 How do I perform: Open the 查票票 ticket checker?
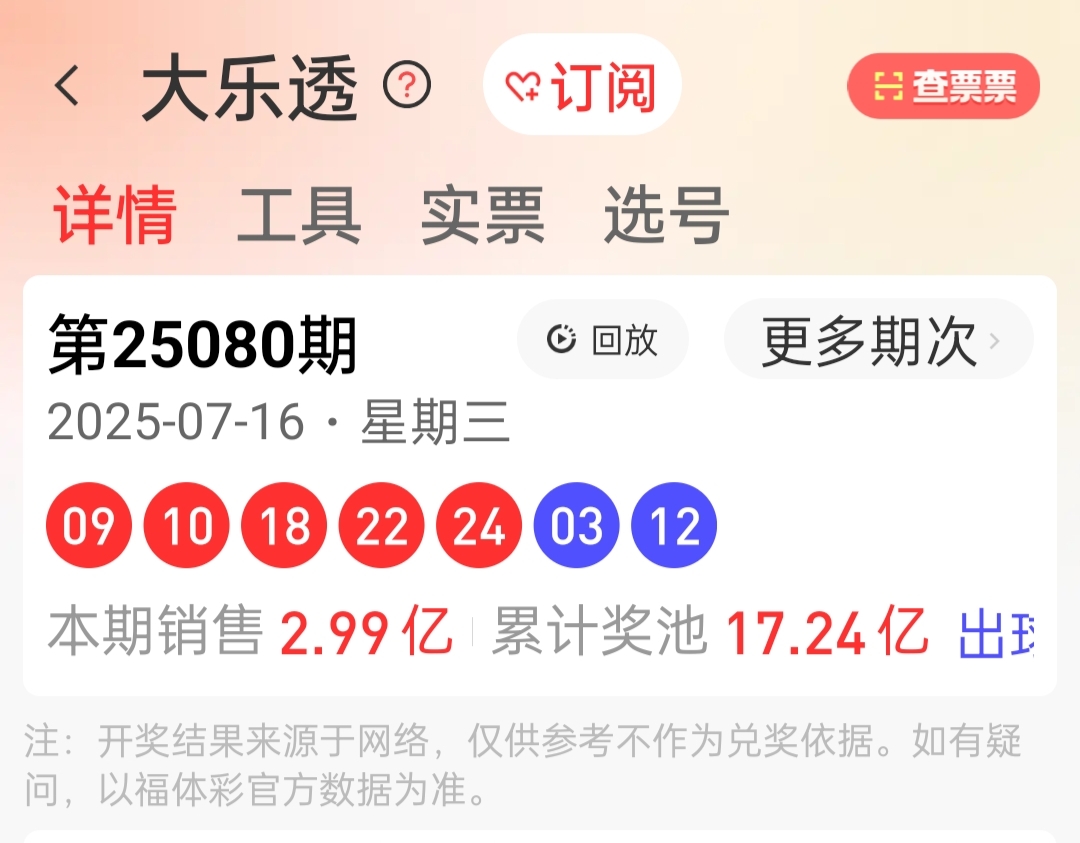943,87
